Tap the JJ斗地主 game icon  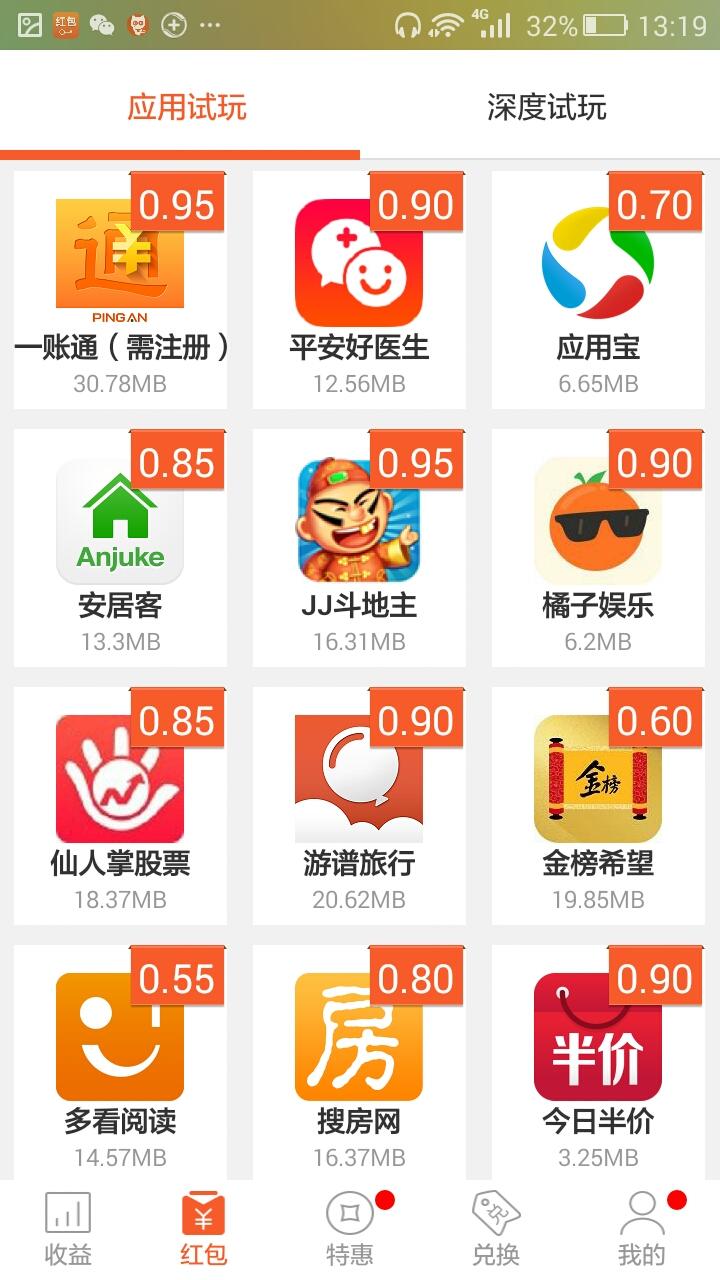(x=359, y=517)
